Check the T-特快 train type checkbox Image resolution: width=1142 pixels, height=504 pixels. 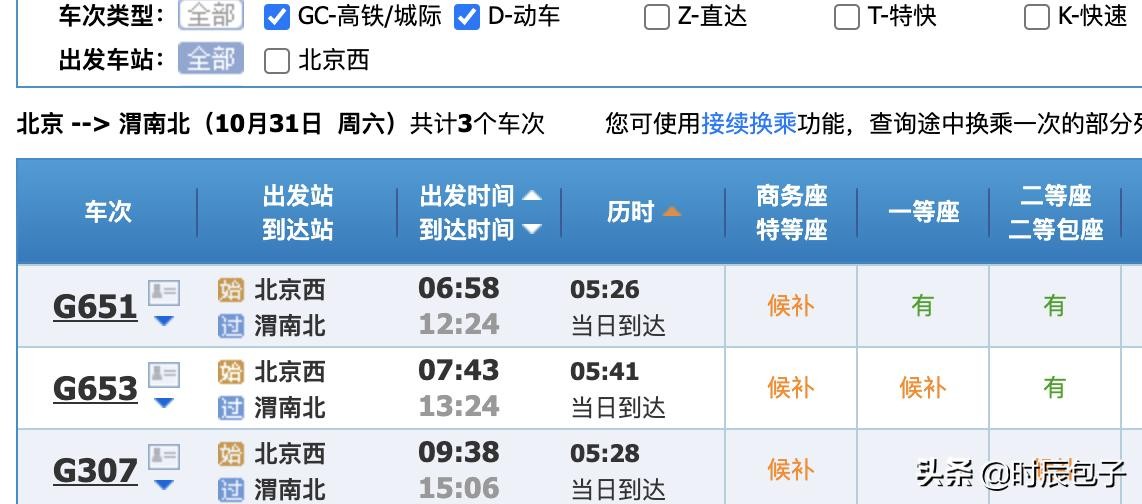point(847,17)
